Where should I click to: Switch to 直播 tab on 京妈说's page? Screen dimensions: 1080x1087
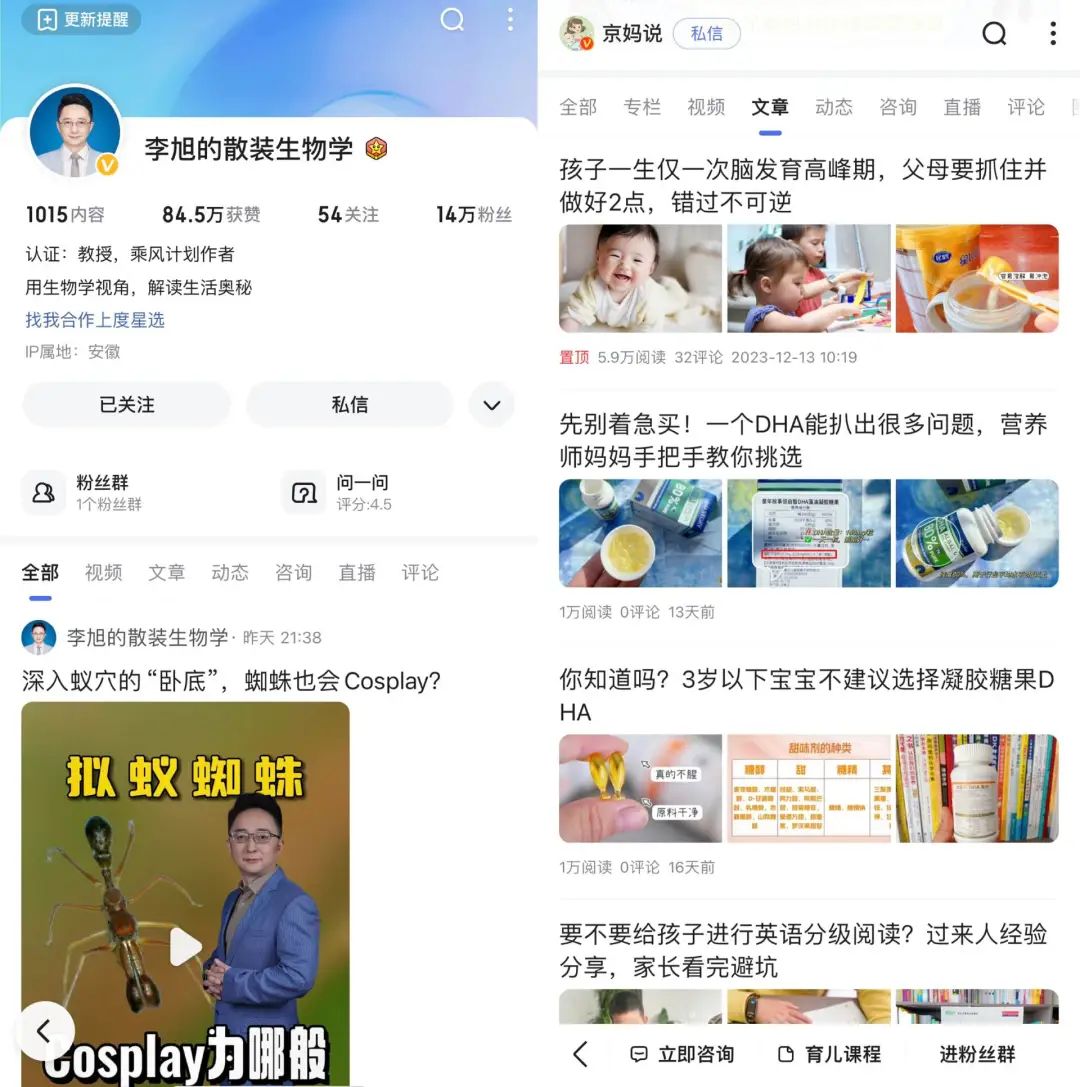point(961,107)
